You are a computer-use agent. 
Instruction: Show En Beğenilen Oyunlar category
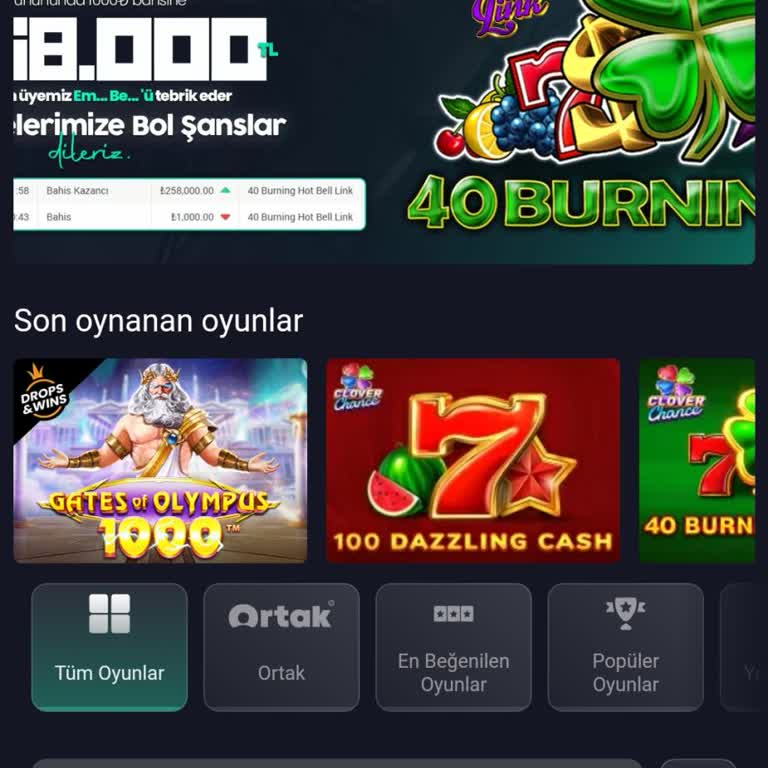click(x=453, y=647)
